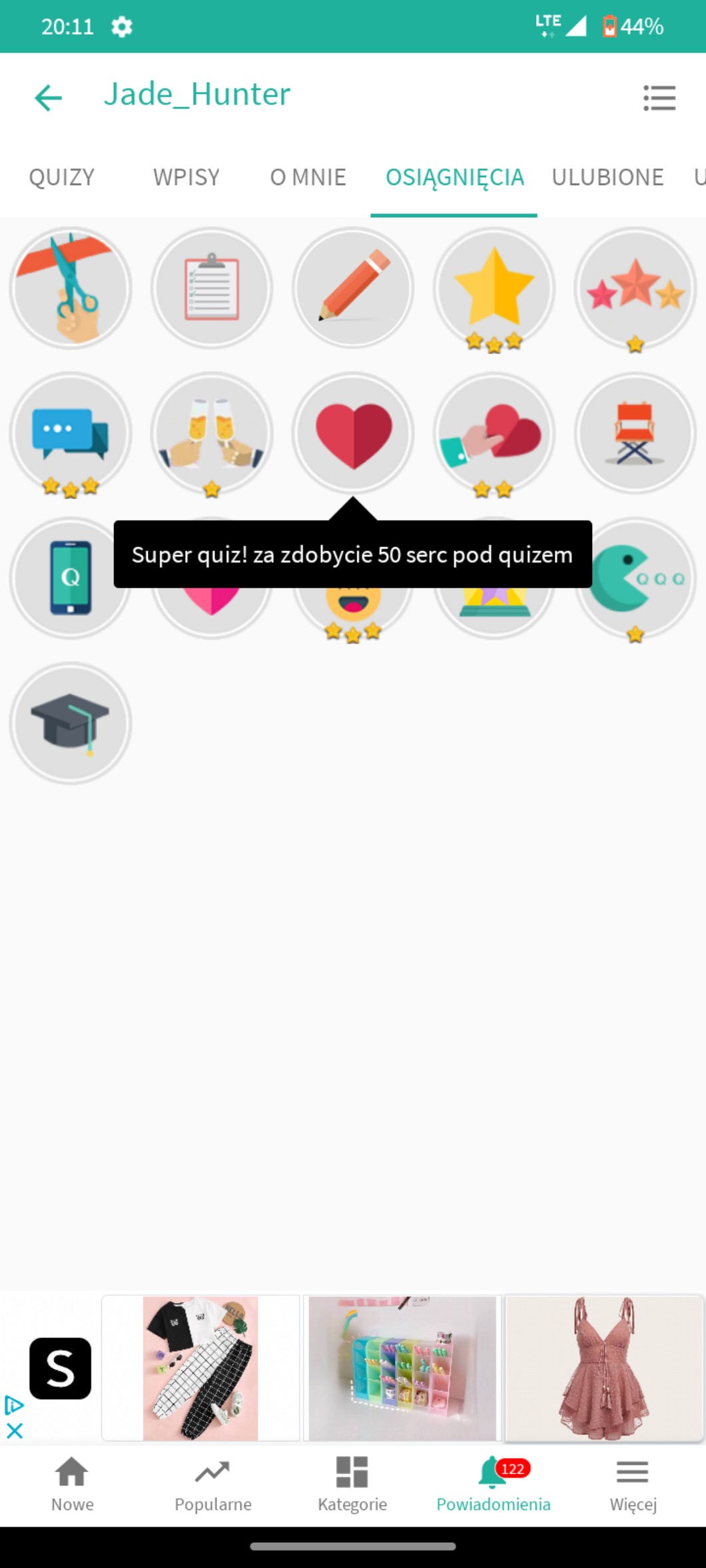Tap the graduation cap badge
The height and width of the screenshot is (1568, 706).
(71, 723)
